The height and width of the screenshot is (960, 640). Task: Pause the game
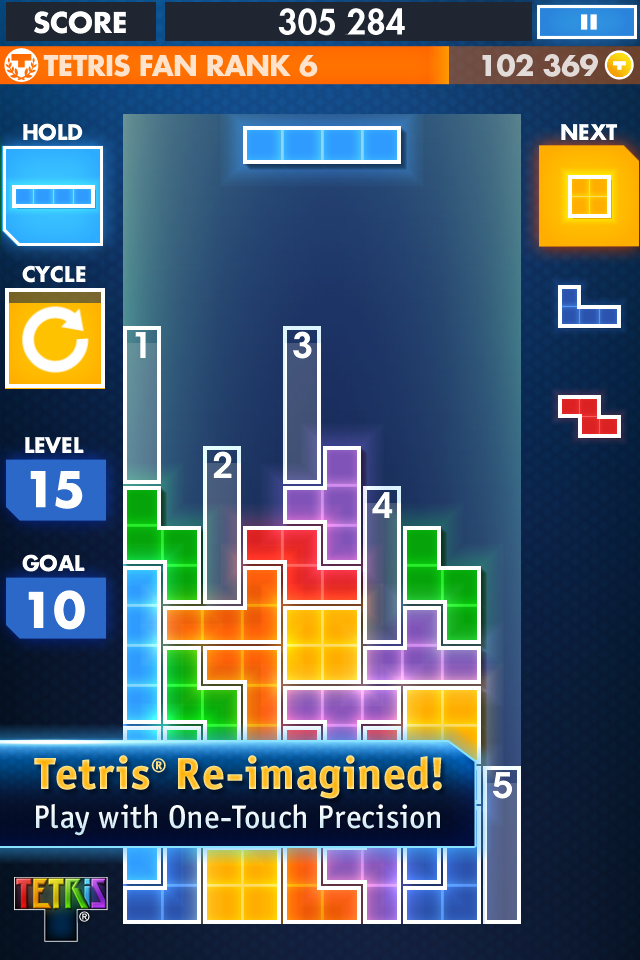[587, 22]
